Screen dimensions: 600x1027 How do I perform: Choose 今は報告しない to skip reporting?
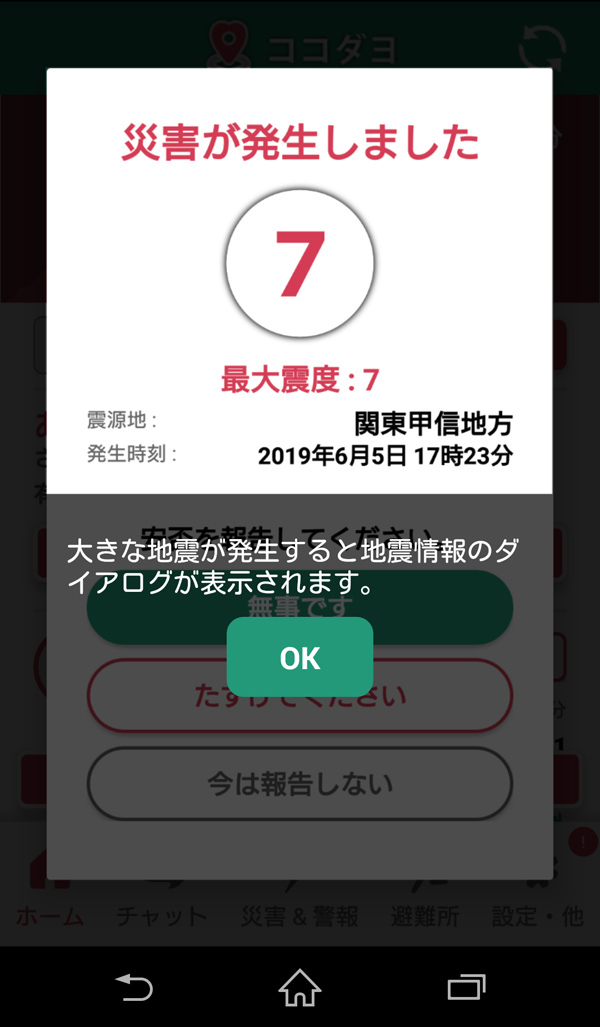point(299,784)
